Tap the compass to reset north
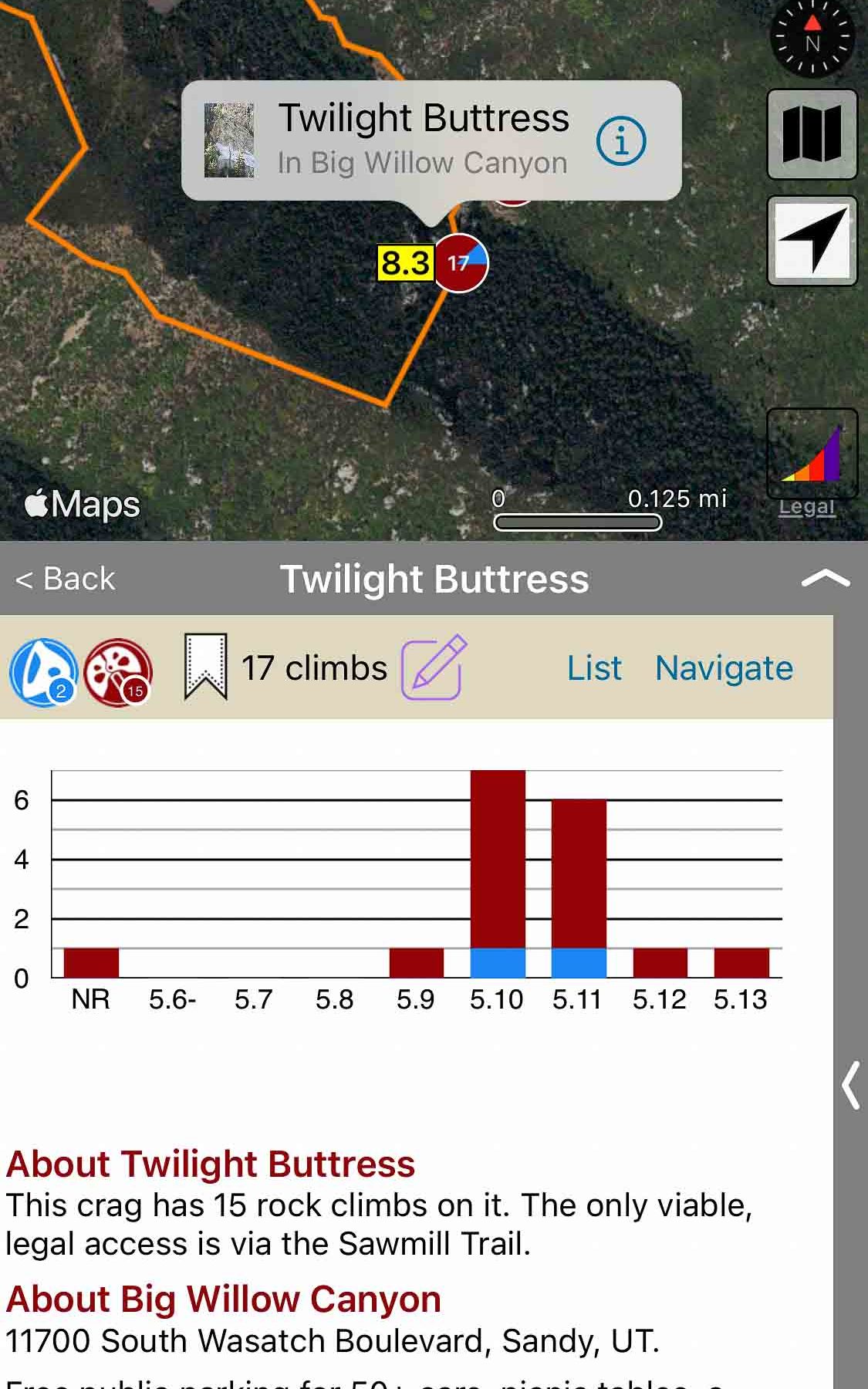868x1389 pixels. tap(812, 38)
